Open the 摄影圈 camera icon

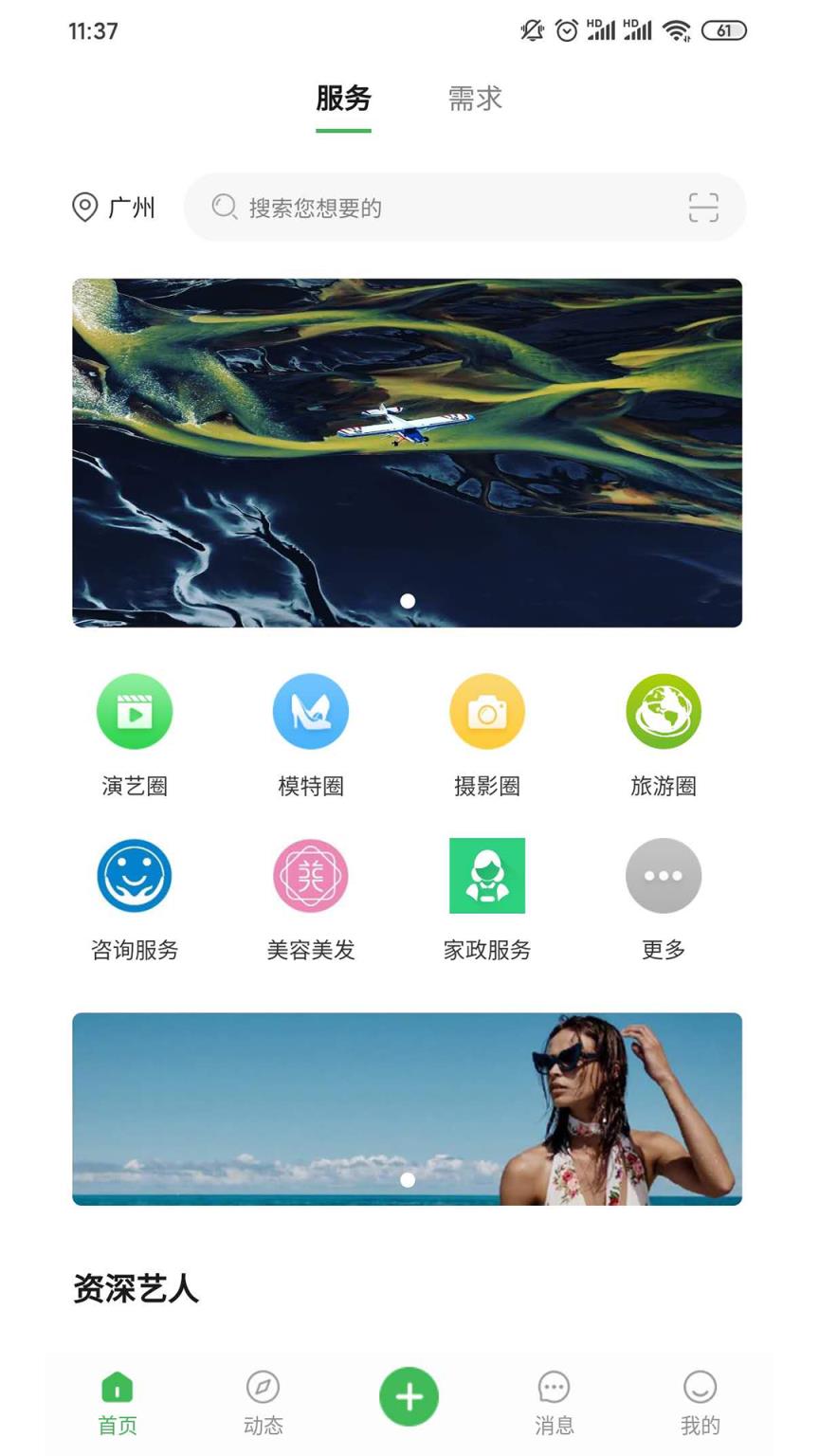487,710
